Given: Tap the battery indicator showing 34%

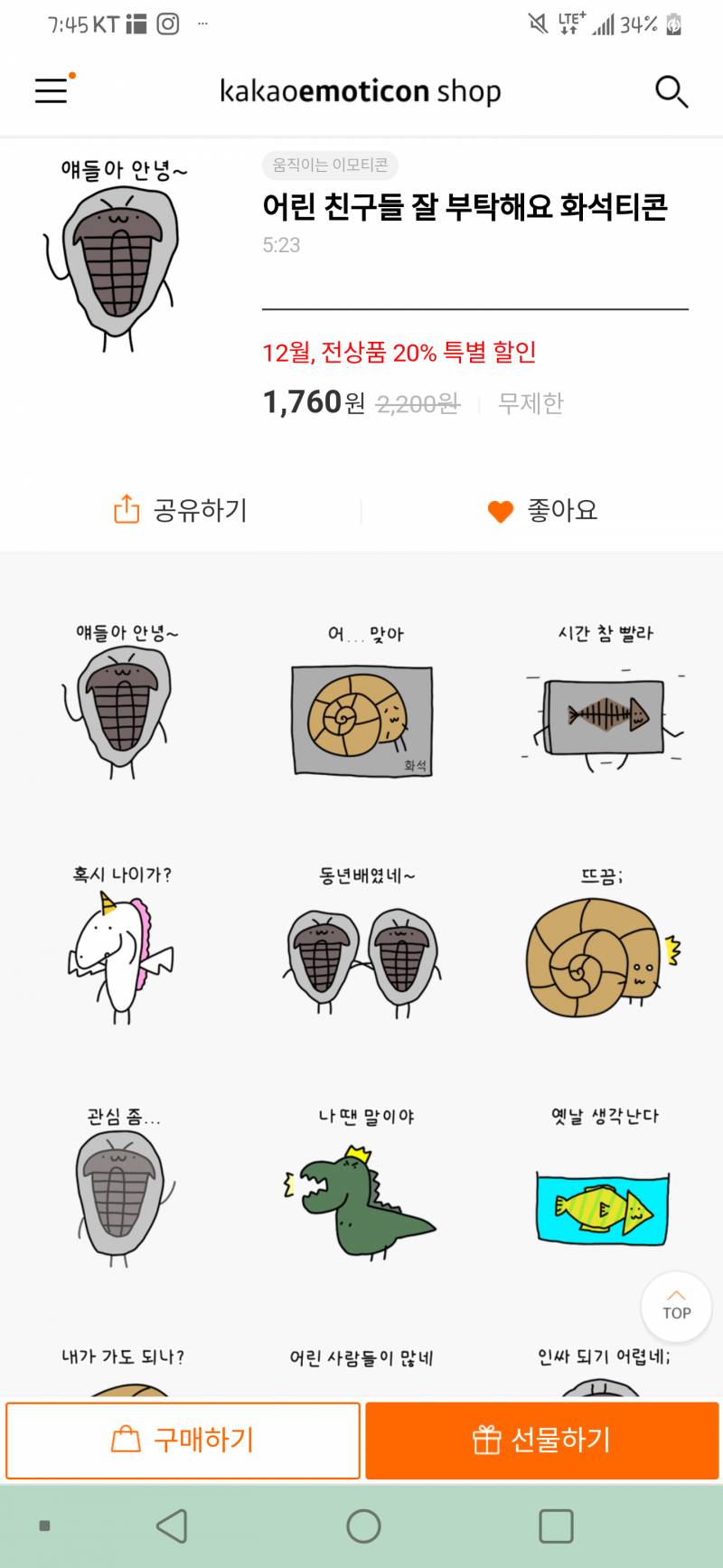Looking at the screenshot, I should click(x=633, y=24).
